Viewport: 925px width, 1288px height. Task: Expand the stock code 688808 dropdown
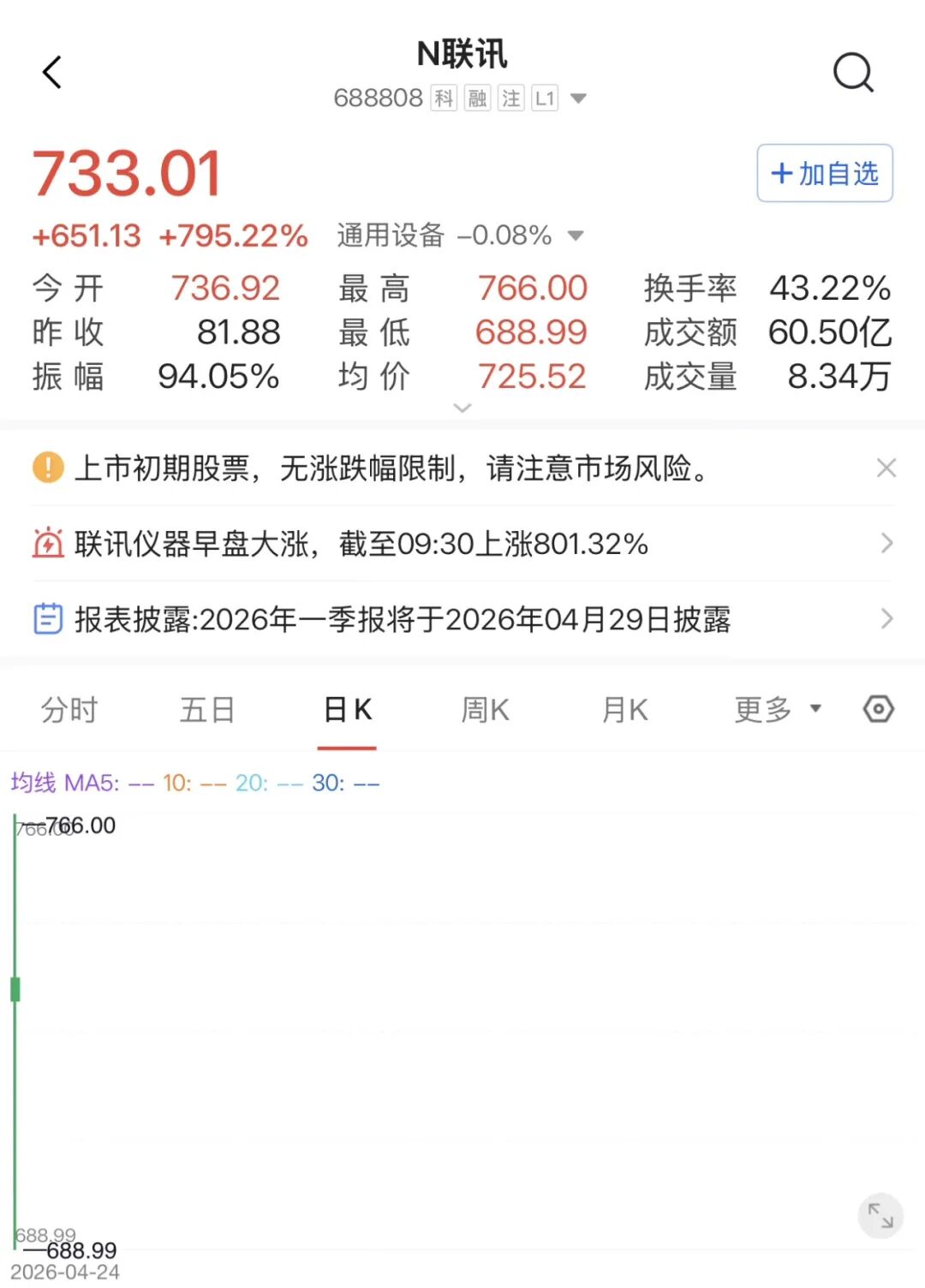(578, 98)
